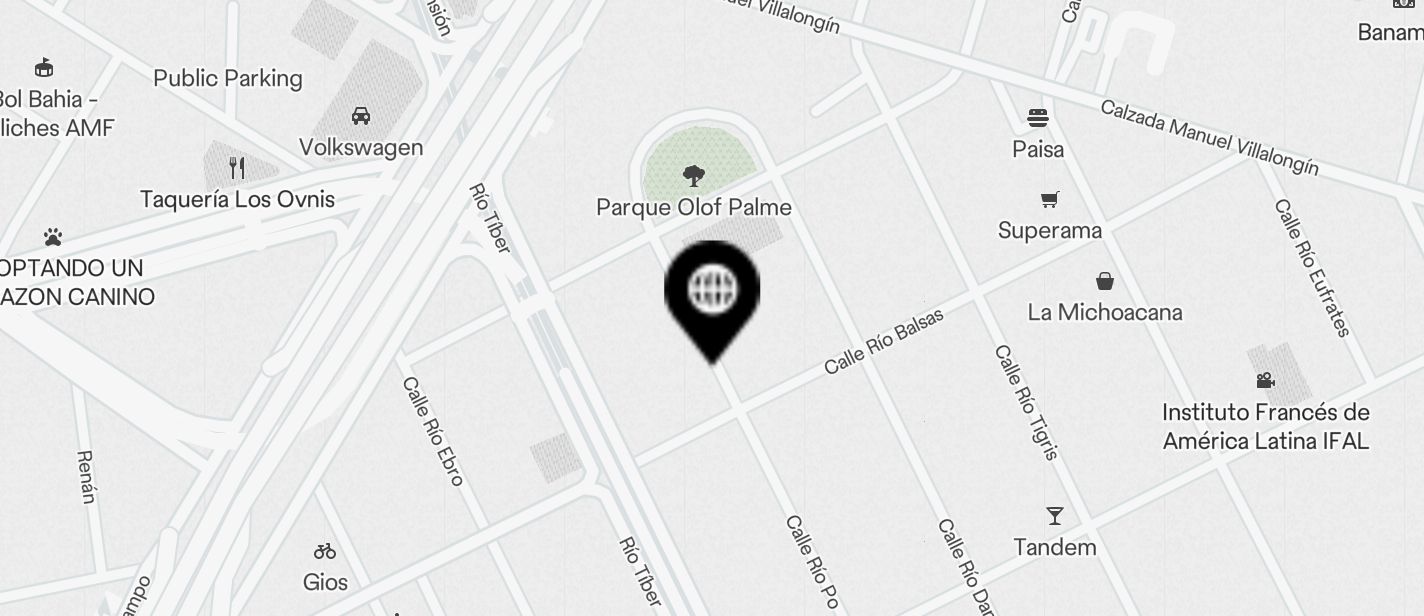Tap the black globe location pin
1424x616 pixels.
(x=712, y=290)
